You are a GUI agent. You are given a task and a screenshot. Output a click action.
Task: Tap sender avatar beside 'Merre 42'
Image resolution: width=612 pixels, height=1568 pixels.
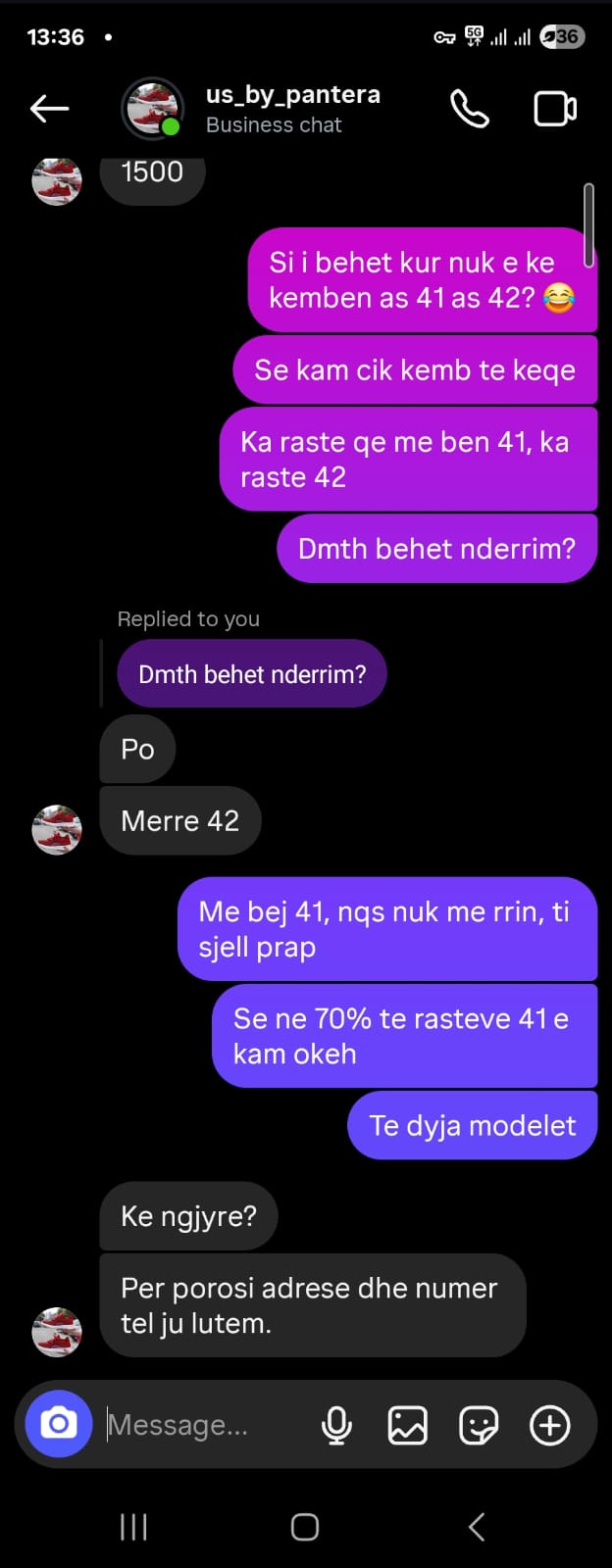pyautogui.click(x=57, y=830)
